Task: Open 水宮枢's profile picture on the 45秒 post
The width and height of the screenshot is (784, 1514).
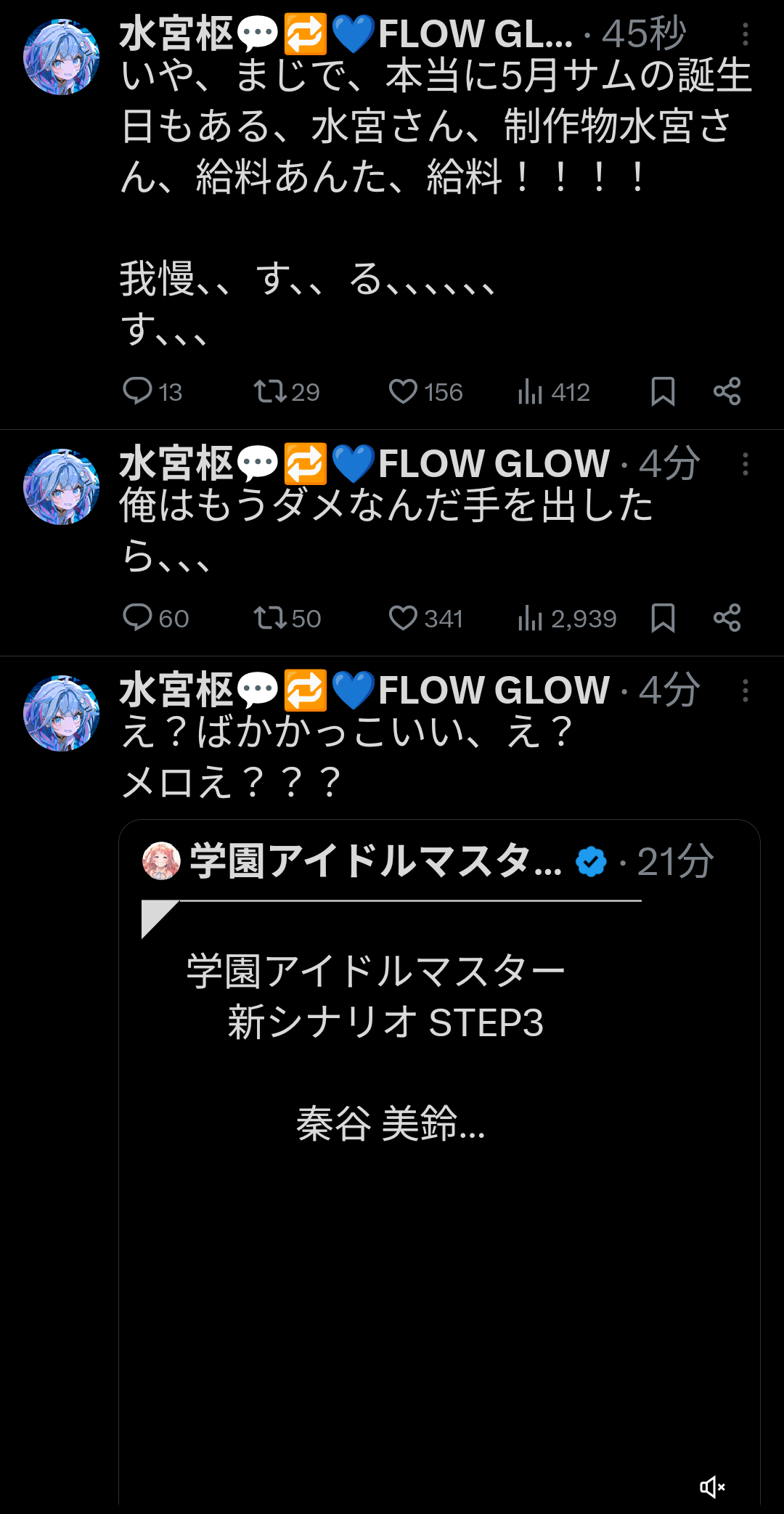Action: [62, 57]
